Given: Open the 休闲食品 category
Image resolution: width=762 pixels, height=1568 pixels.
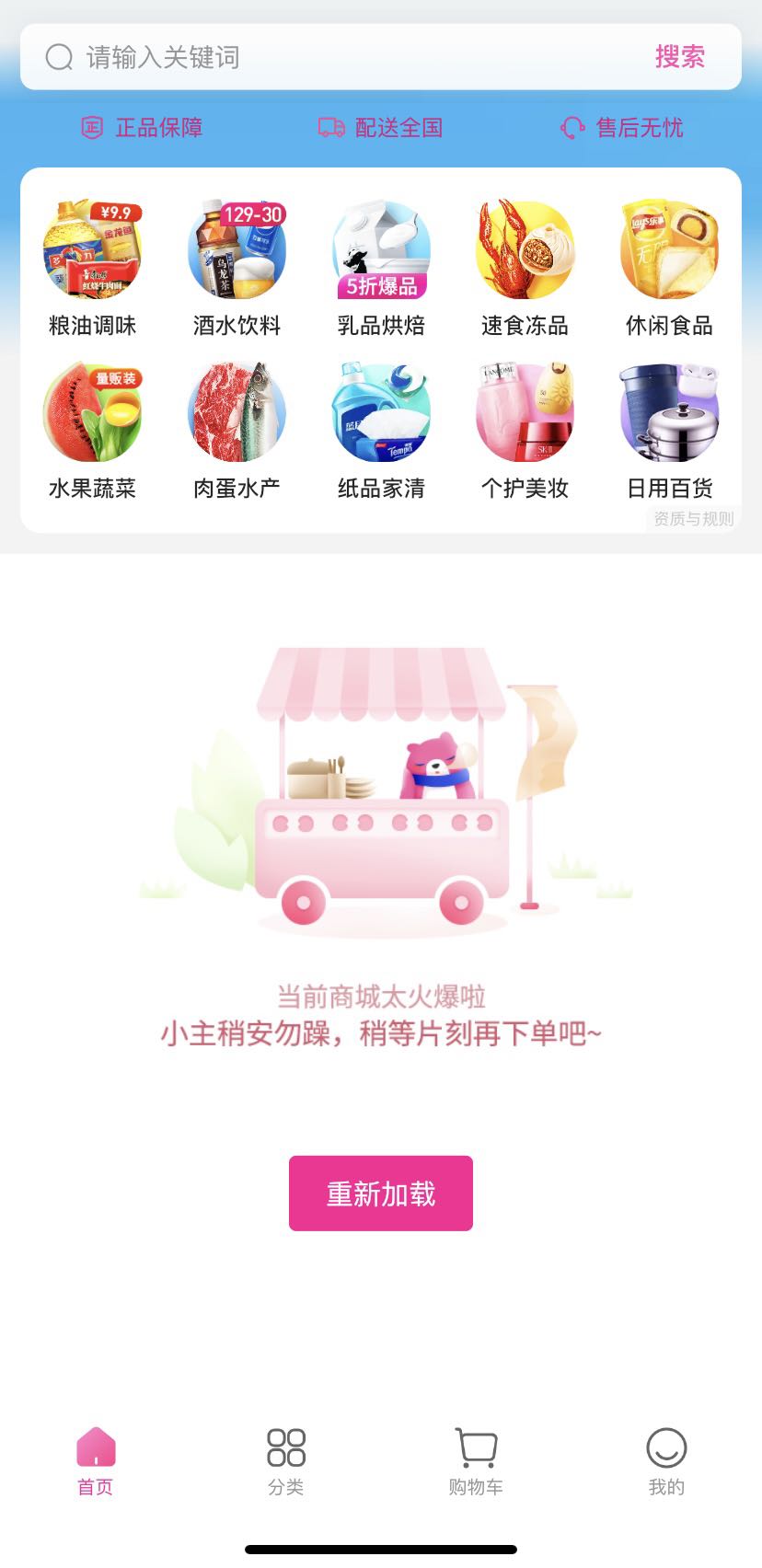Looking at the screenshot, I should point(669,267).
